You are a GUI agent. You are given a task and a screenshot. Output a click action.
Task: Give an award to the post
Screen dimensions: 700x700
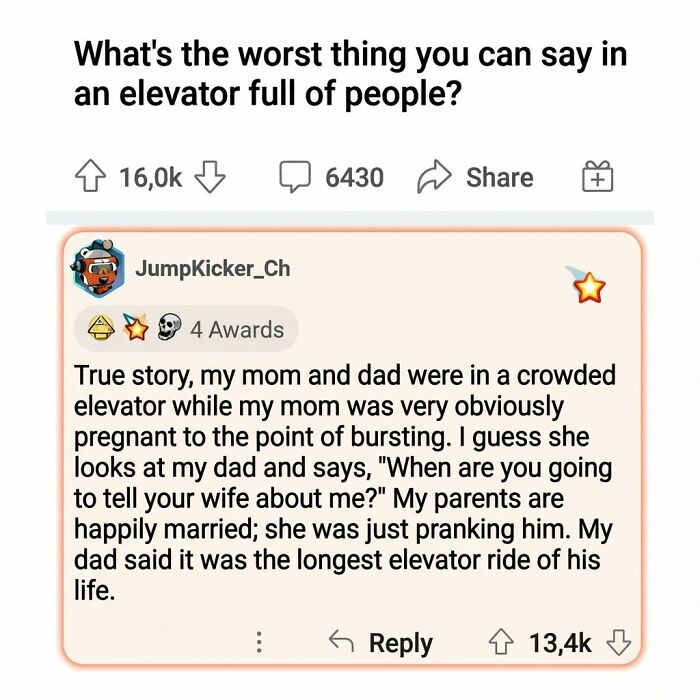[x=597, y=179]
